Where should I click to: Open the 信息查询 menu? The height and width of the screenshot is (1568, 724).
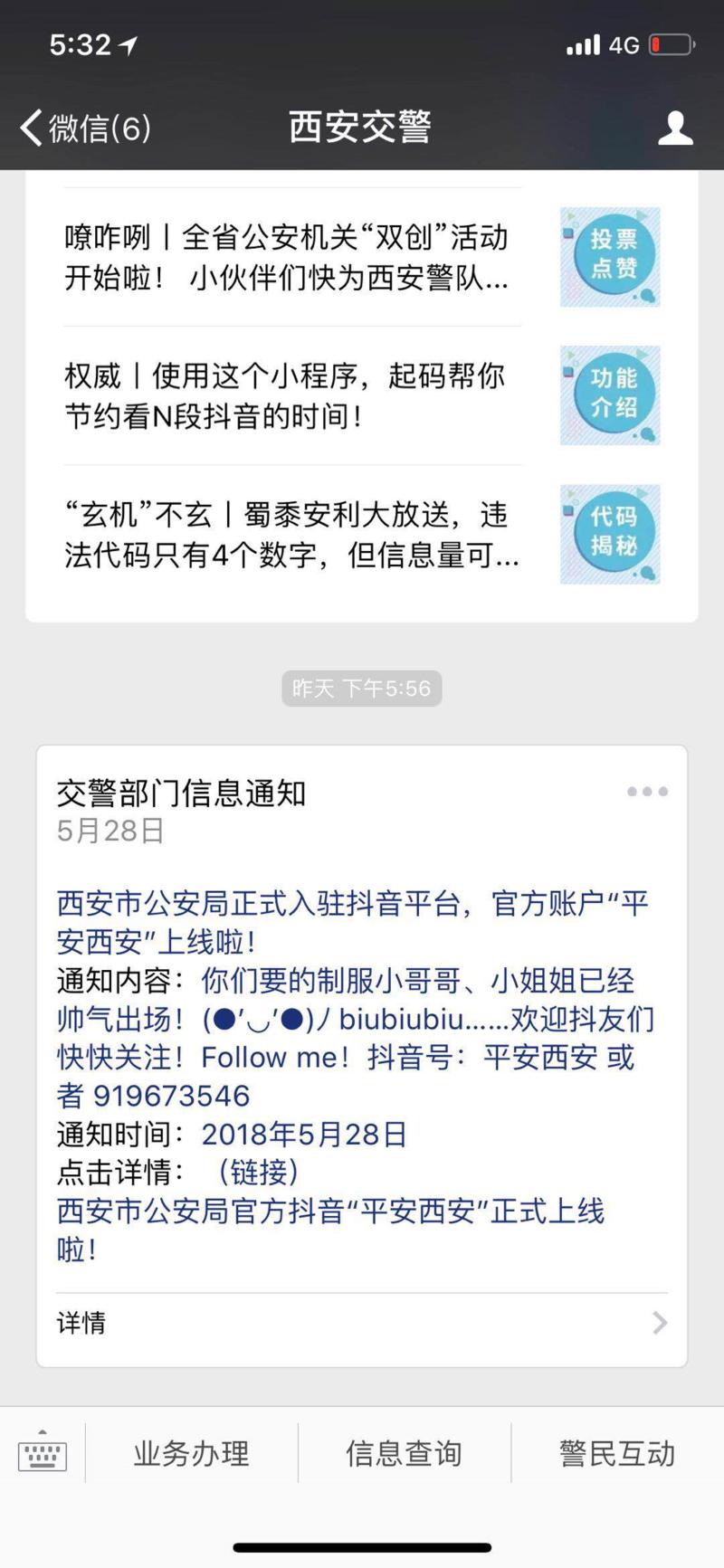click(404, 1454)
